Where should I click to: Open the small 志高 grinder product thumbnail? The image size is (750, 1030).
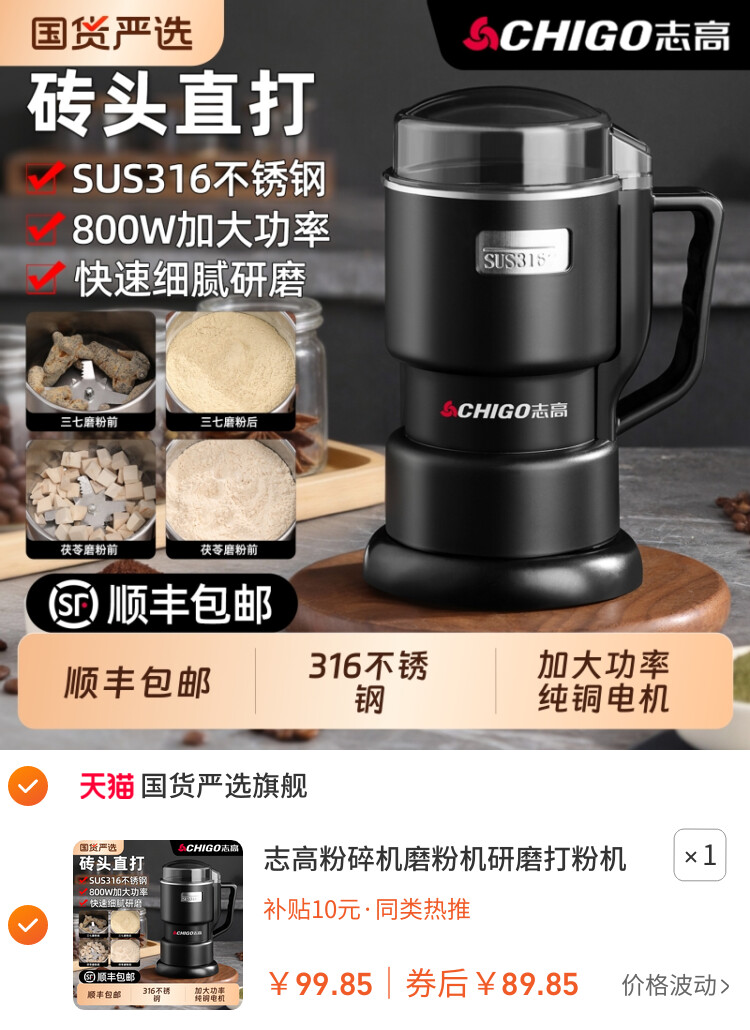point(158,924)
